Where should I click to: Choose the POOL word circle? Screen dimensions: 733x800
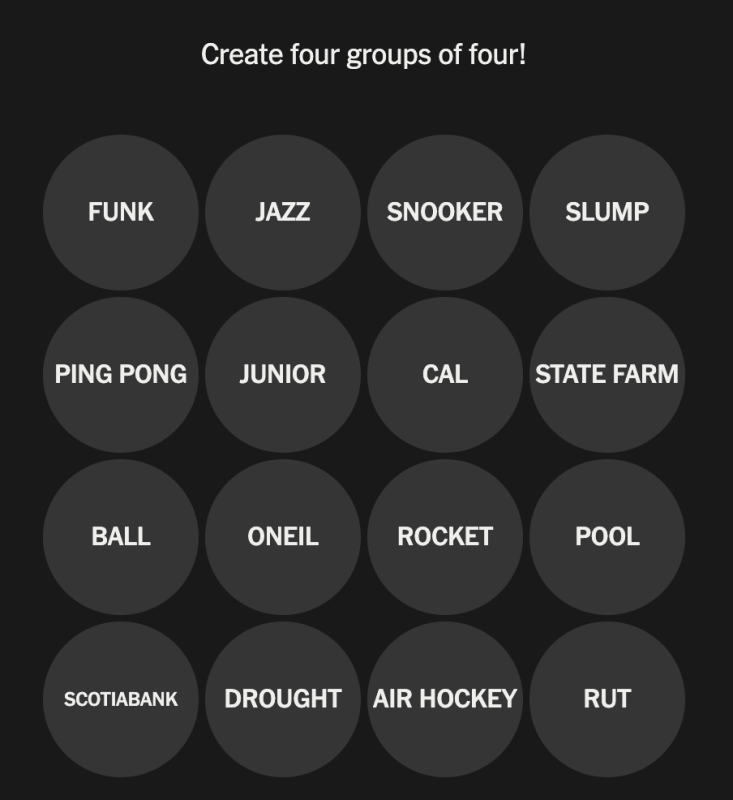click(x=607, y=536)
